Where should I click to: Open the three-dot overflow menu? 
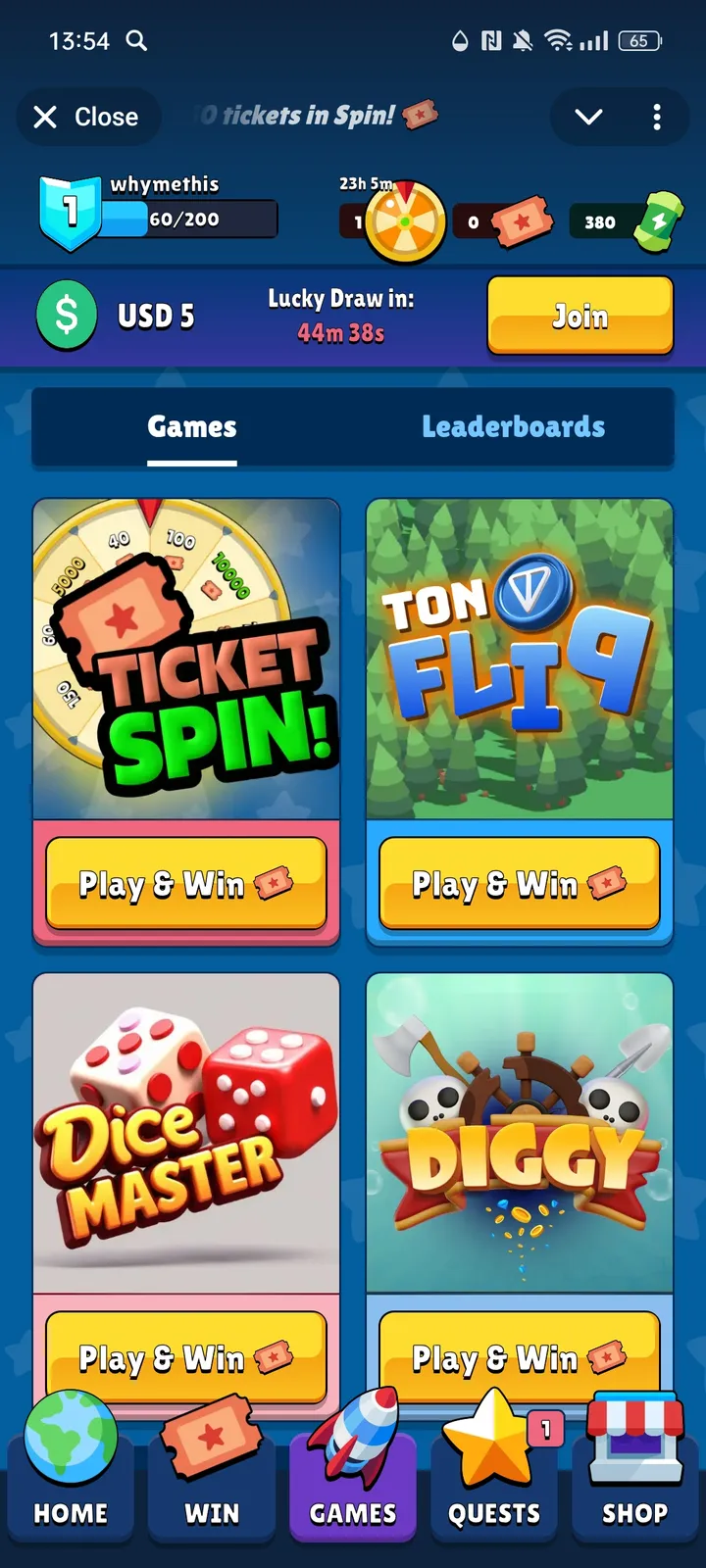point(657,117)
